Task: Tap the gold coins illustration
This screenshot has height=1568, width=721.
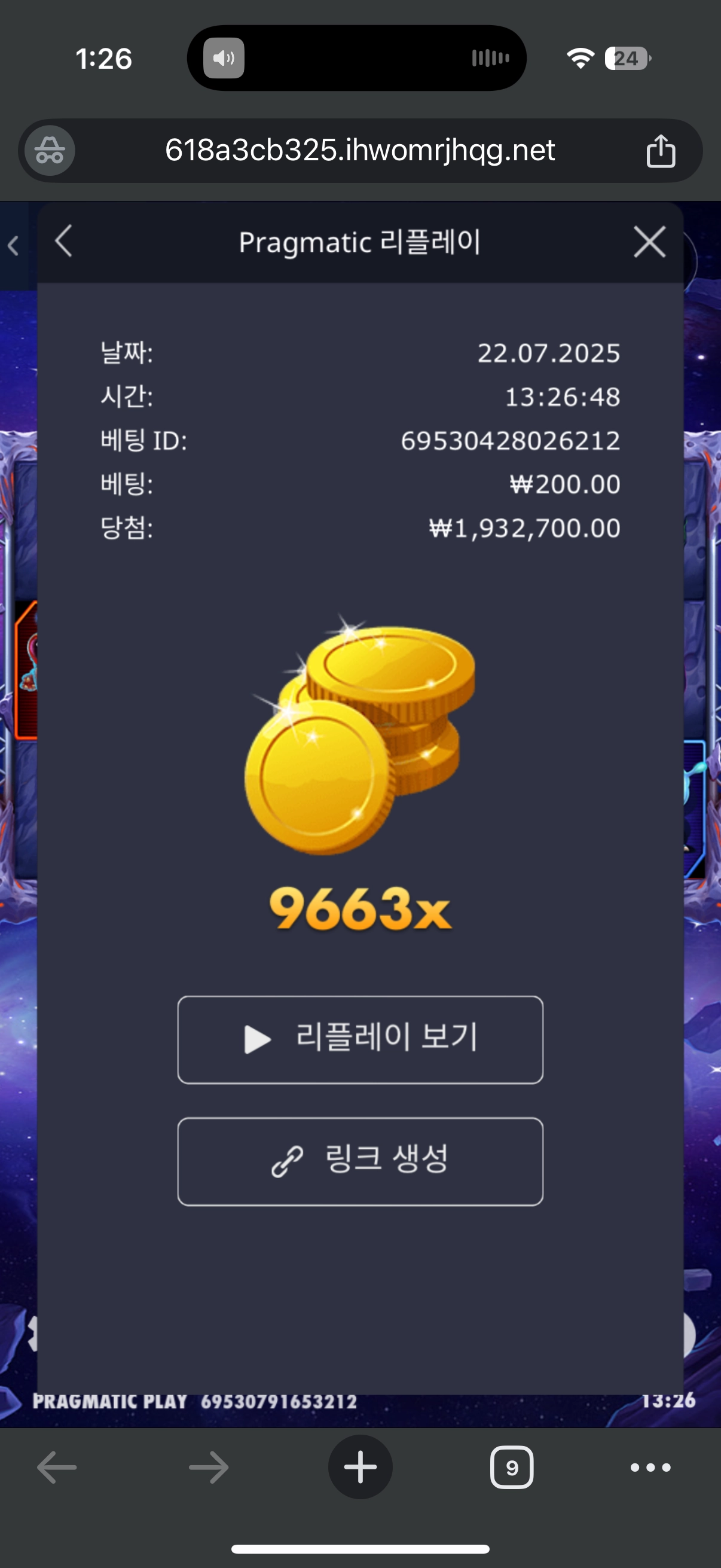Action: click(x=360, y=749)
